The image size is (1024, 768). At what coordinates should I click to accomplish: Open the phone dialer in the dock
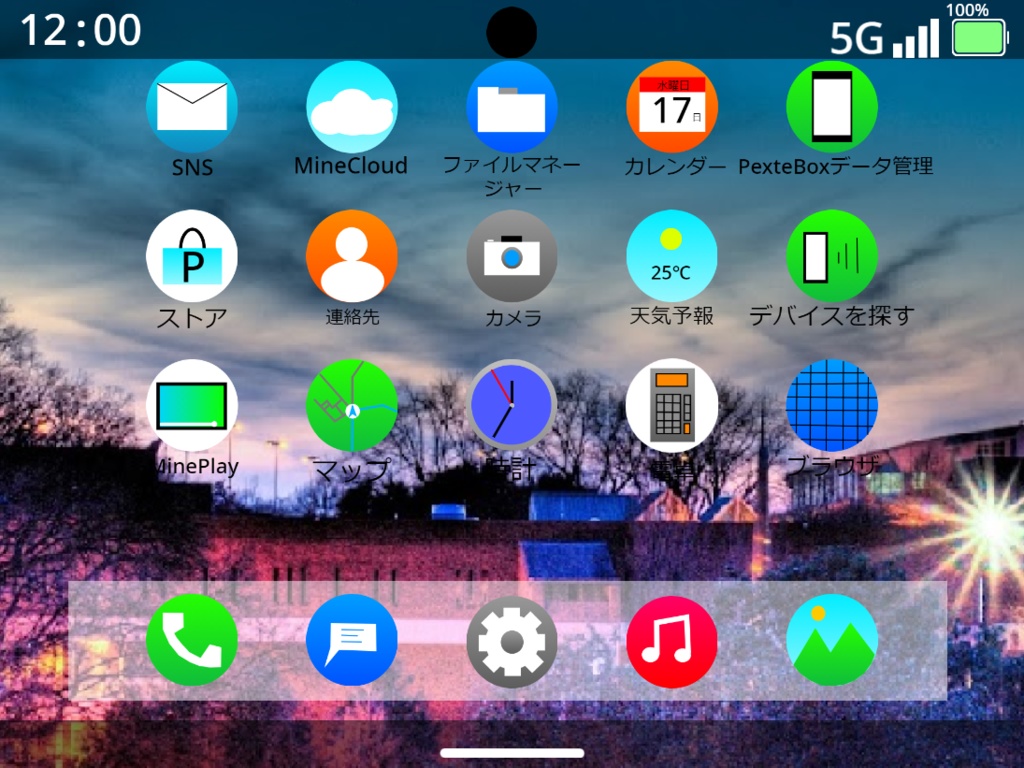point(192,641)
